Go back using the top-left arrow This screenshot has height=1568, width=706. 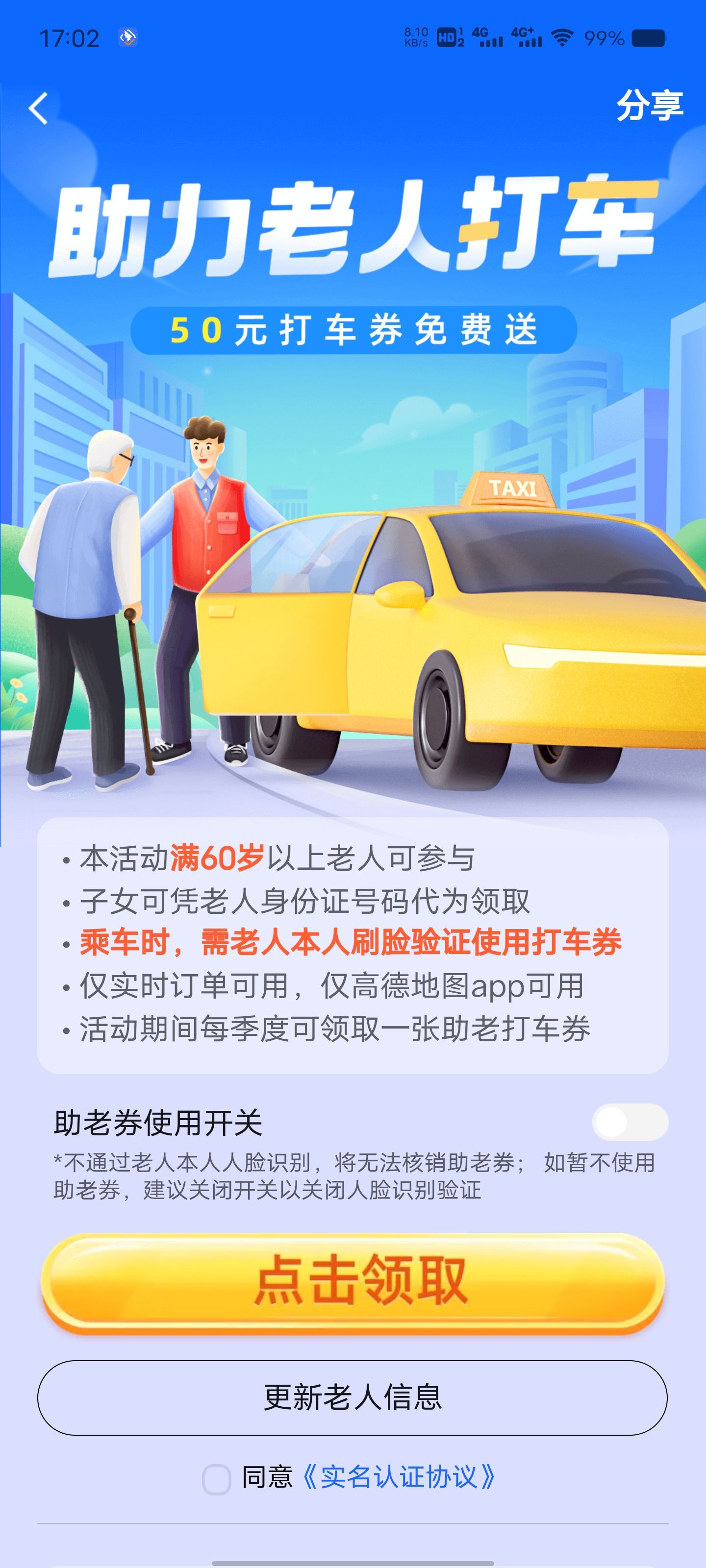point(38,108)
